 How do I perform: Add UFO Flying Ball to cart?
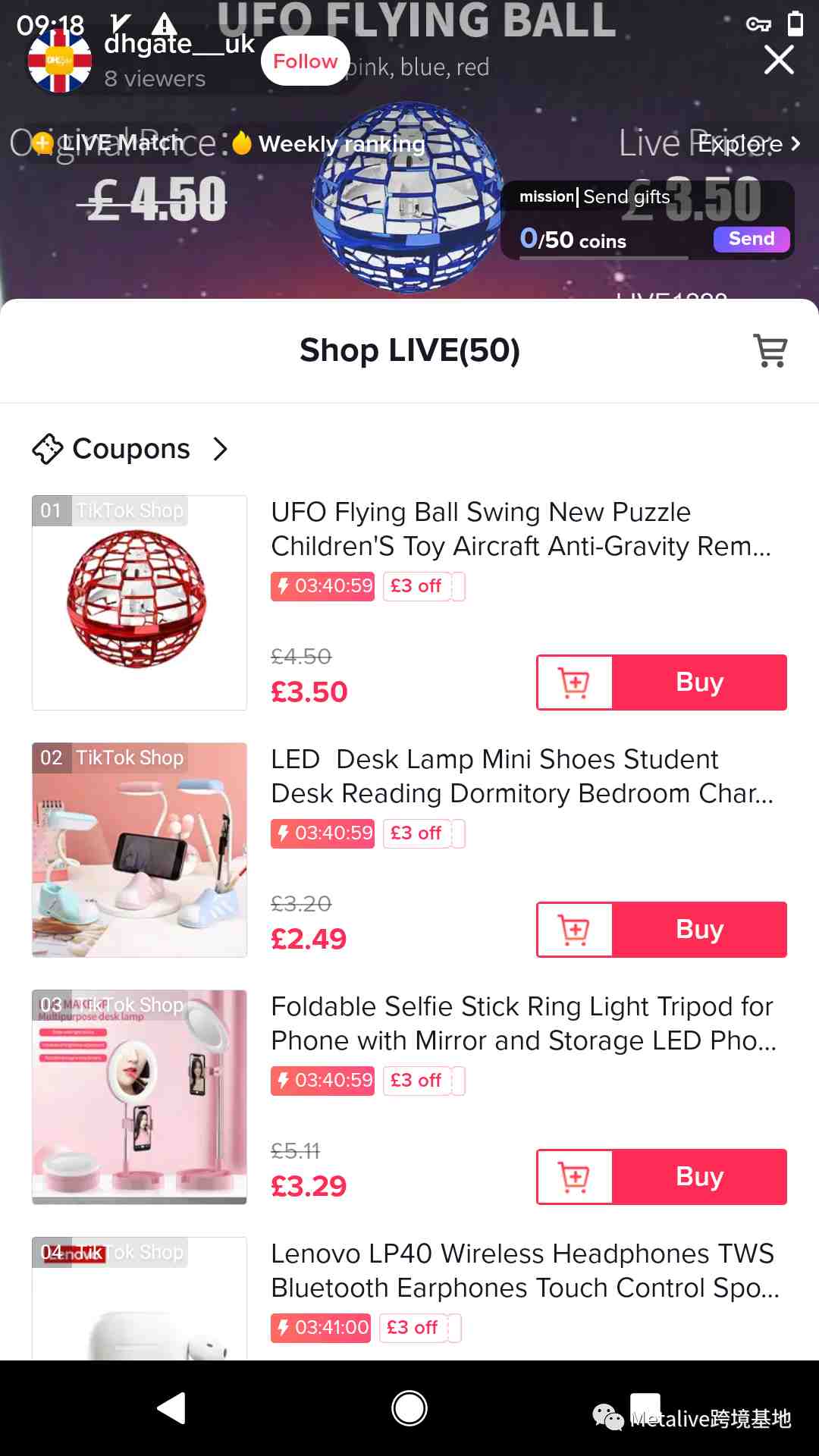click(x=575, y=682)
